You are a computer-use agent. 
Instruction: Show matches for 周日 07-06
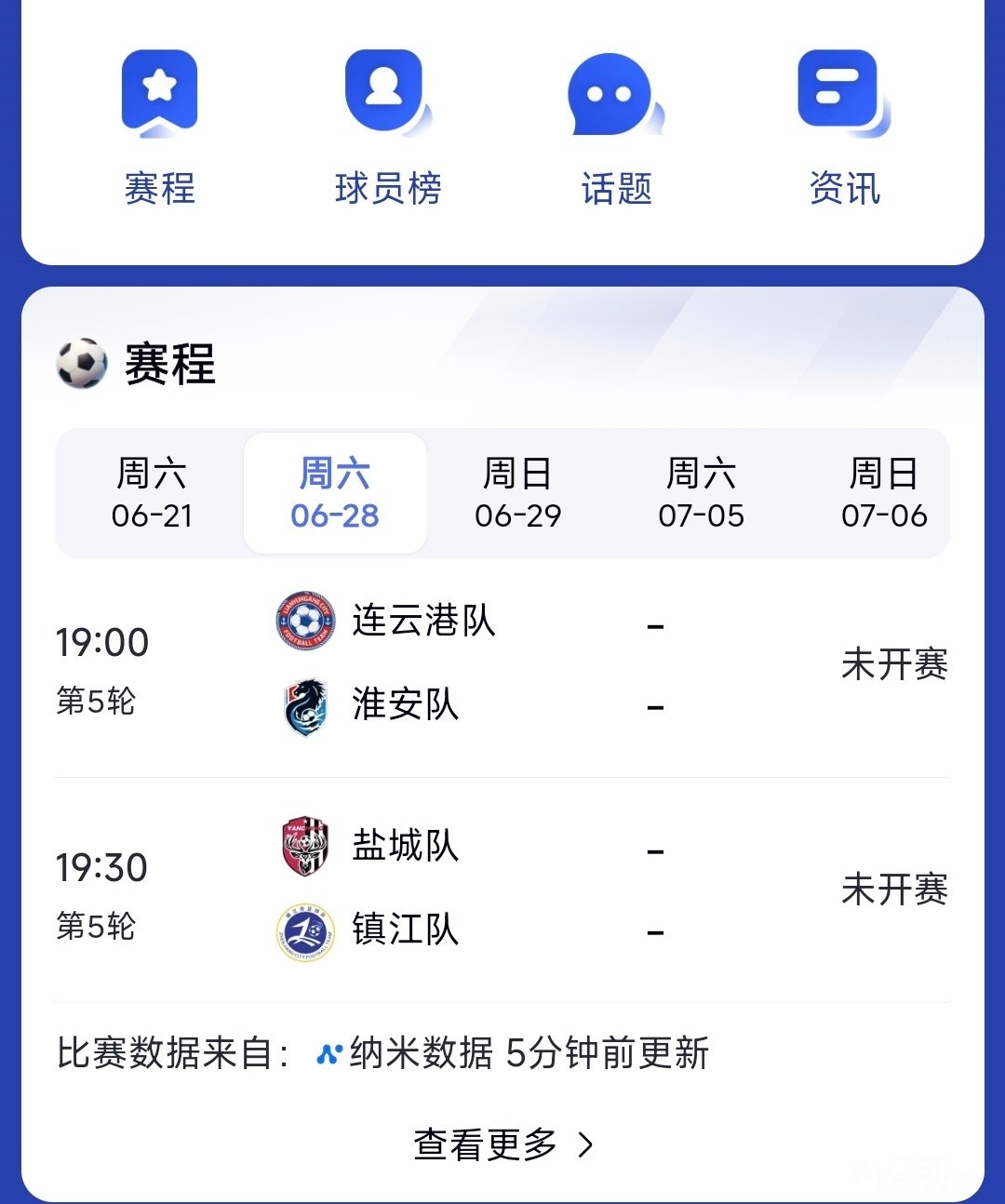tap(884, 493)
